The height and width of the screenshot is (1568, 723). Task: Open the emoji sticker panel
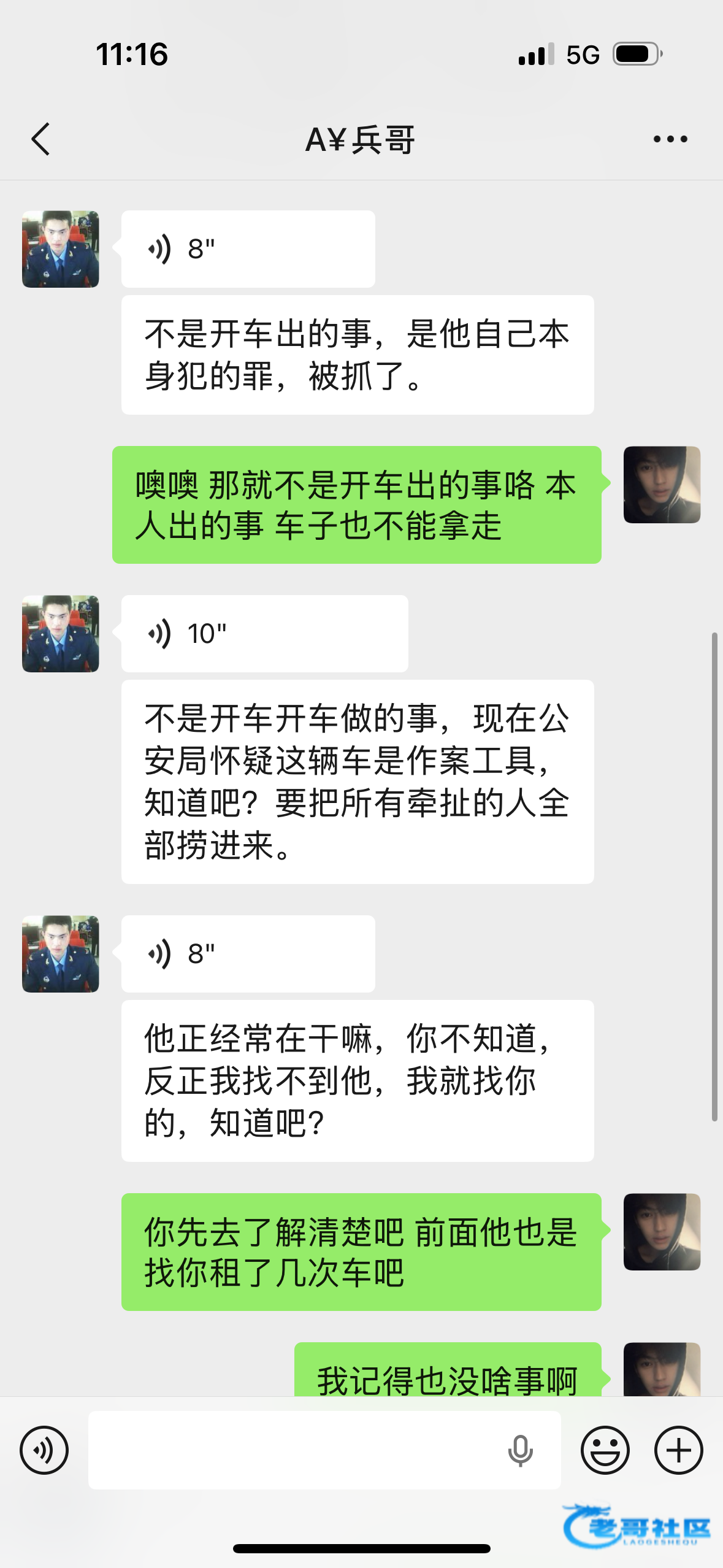tap(605, 1450)
